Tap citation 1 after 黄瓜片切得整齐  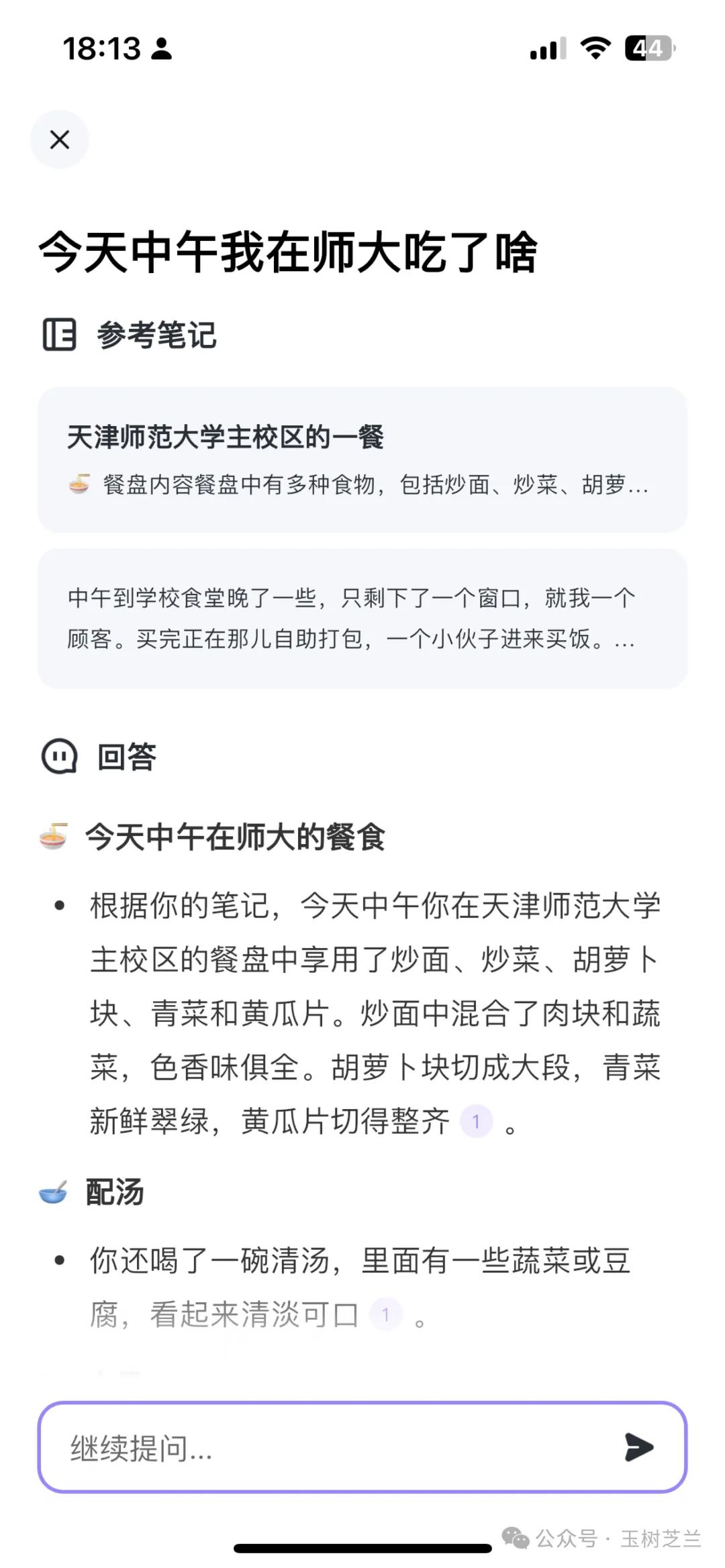coord(476,1121)
